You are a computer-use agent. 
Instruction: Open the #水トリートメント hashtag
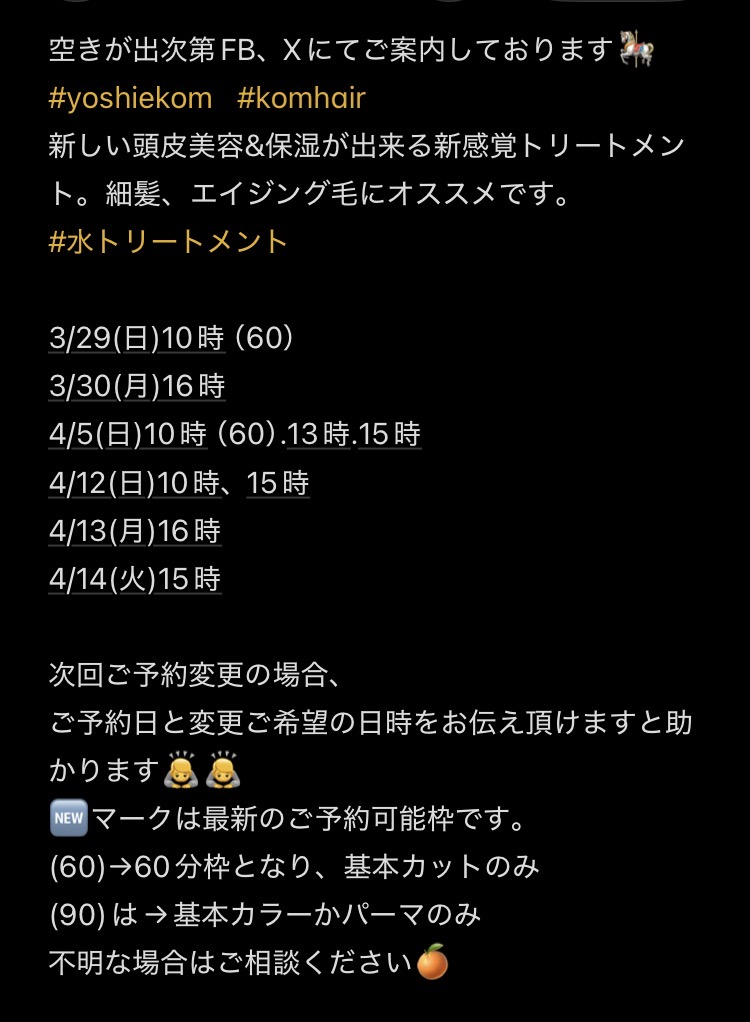168,243
